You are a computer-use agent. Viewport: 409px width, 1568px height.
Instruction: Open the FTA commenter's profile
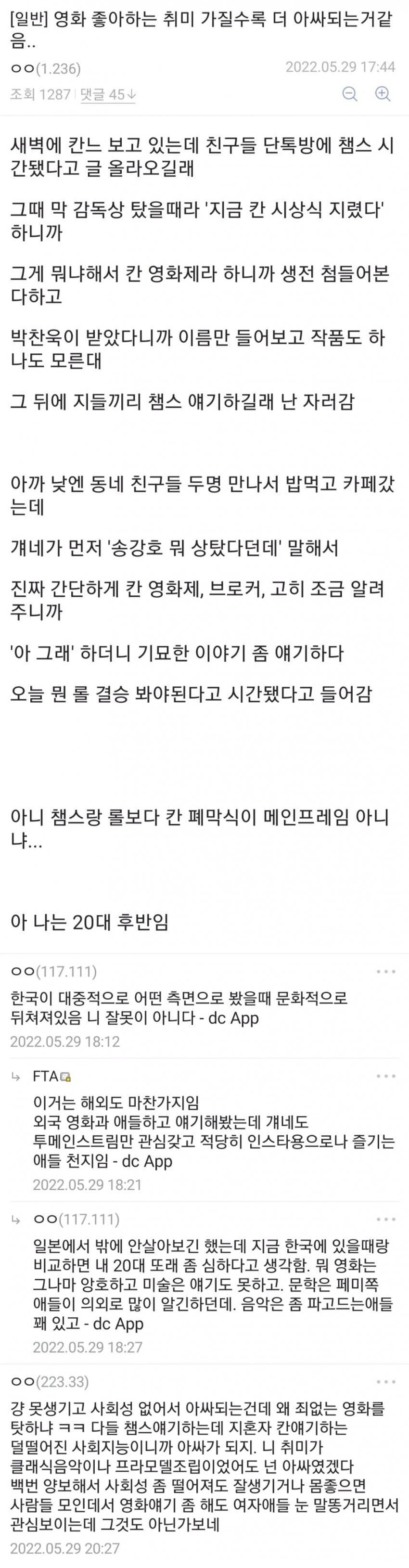(x=46, y=1076)
